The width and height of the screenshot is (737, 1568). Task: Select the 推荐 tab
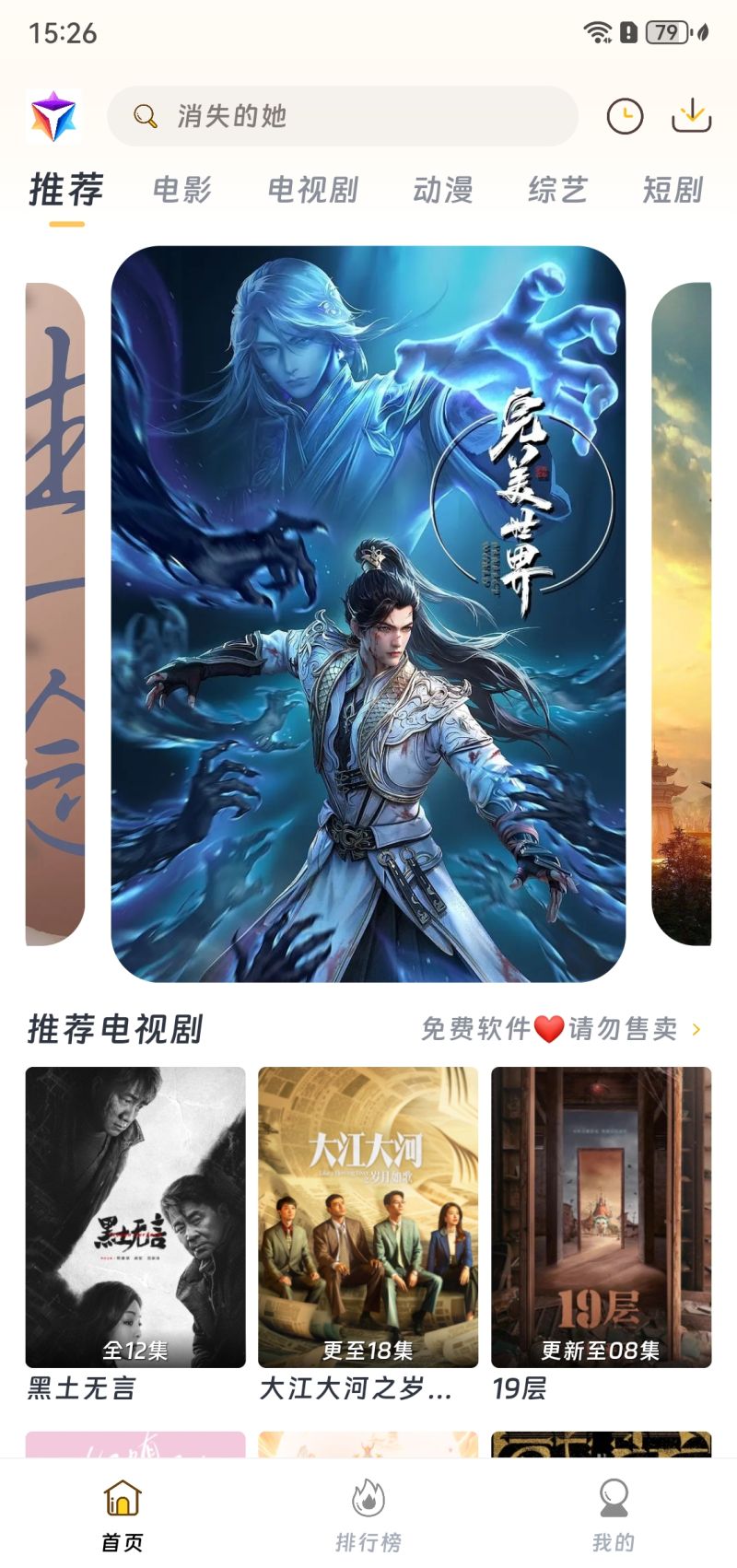(x=66, y=190)
